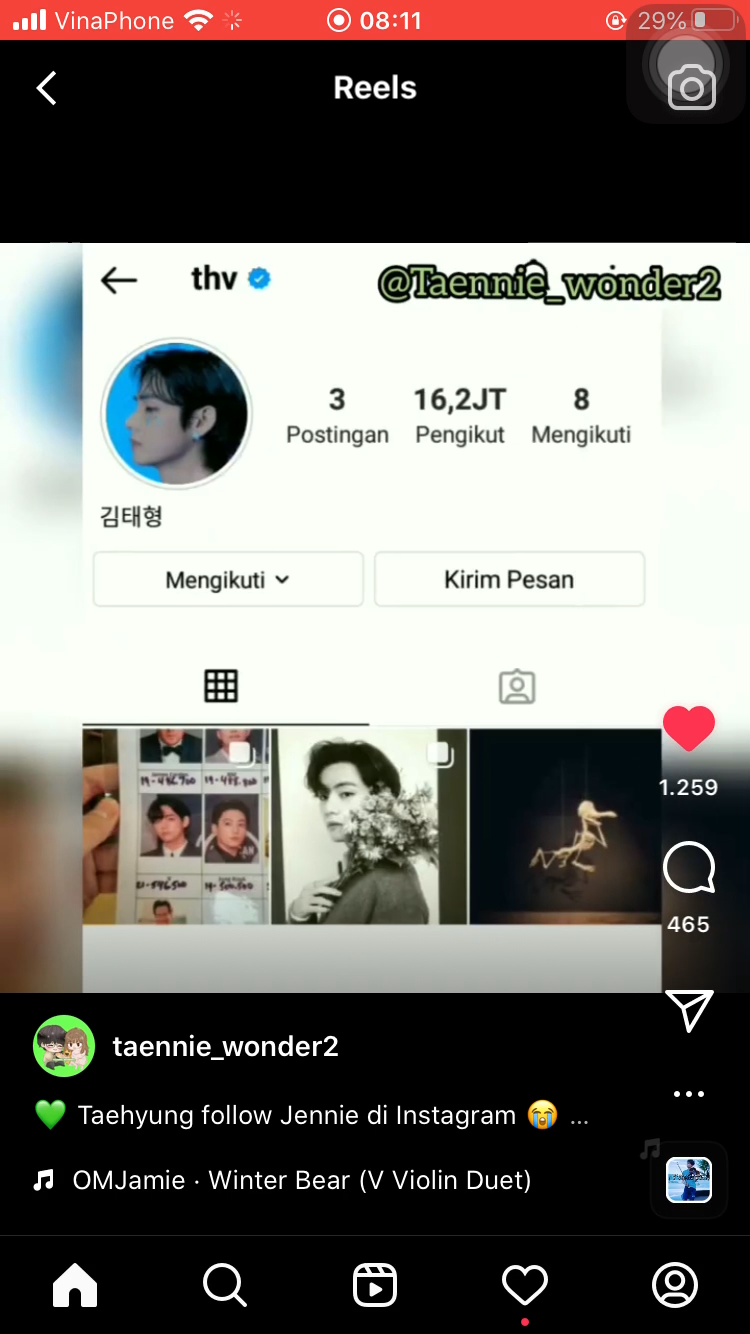The height and width of the screenshot is (1334, 750).
Task: Open the OMJamie Winter Bear audio page
Action: click(x=300, y=1180)
